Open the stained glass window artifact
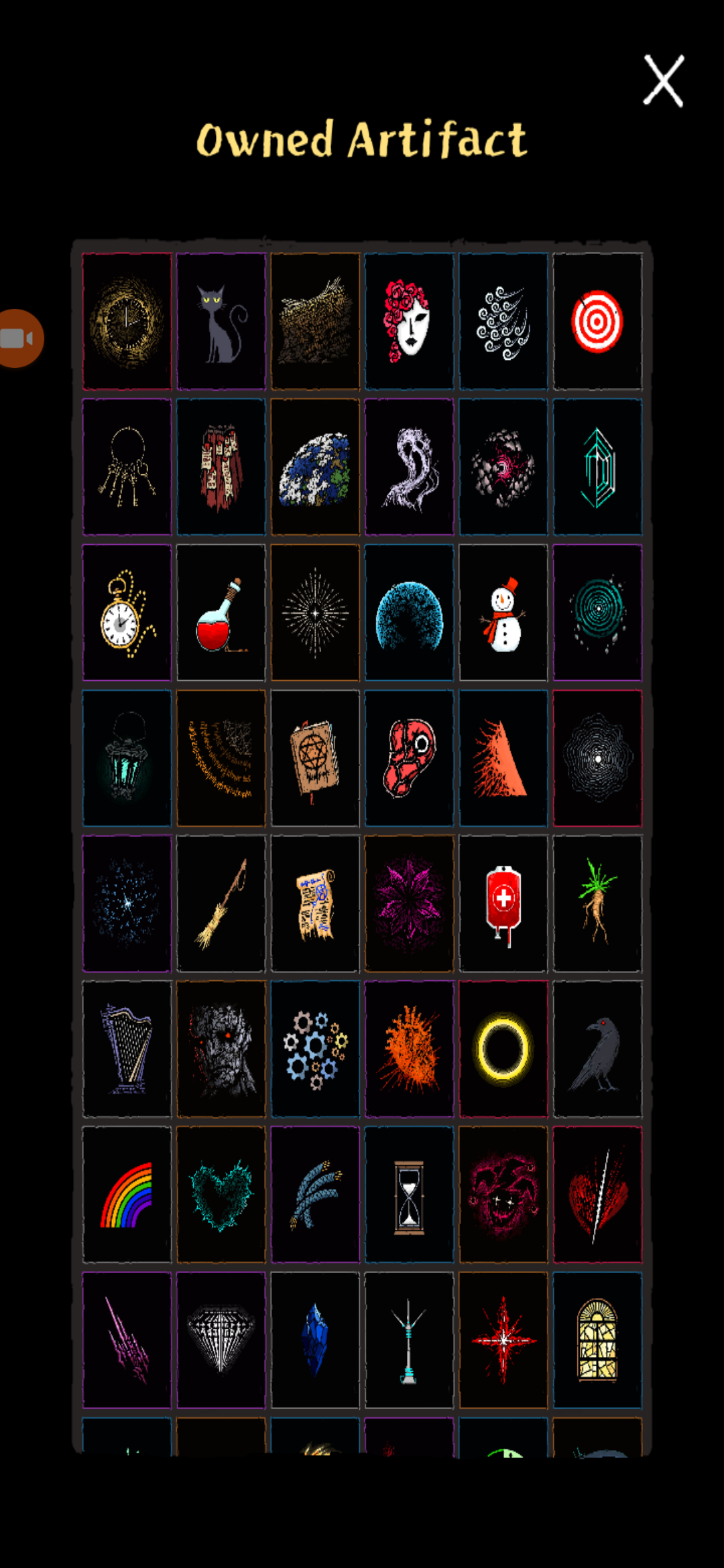 [597, 1340]
